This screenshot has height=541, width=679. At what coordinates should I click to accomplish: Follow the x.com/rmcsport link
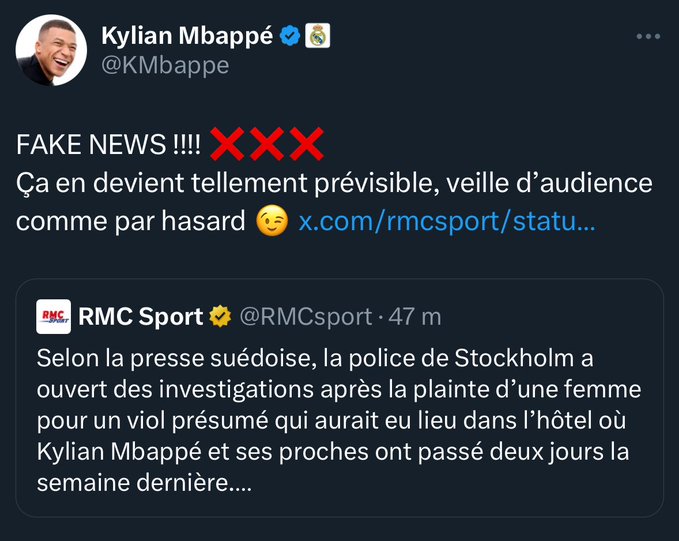point(447,220)
